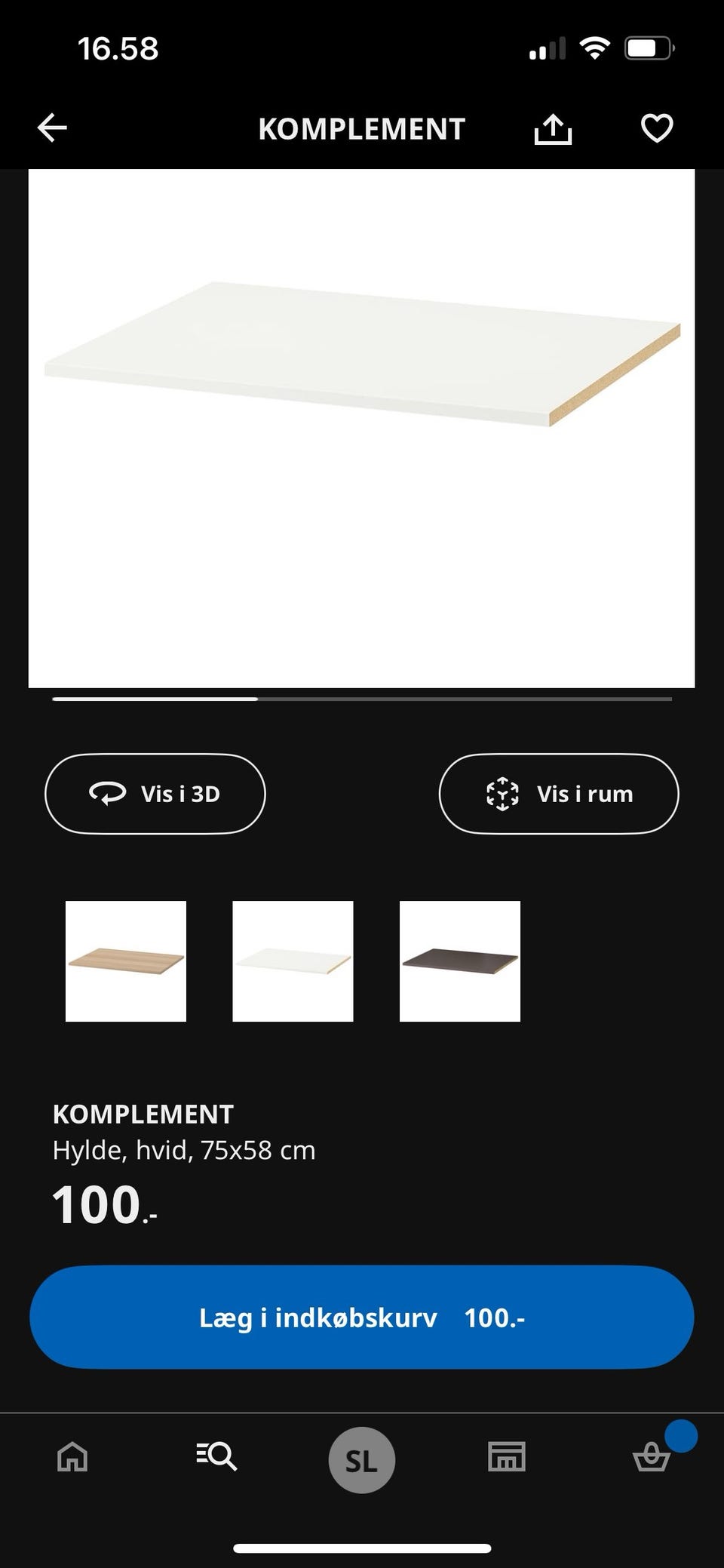Open product search
The image size is (724, 1568).
(216, 1458)
